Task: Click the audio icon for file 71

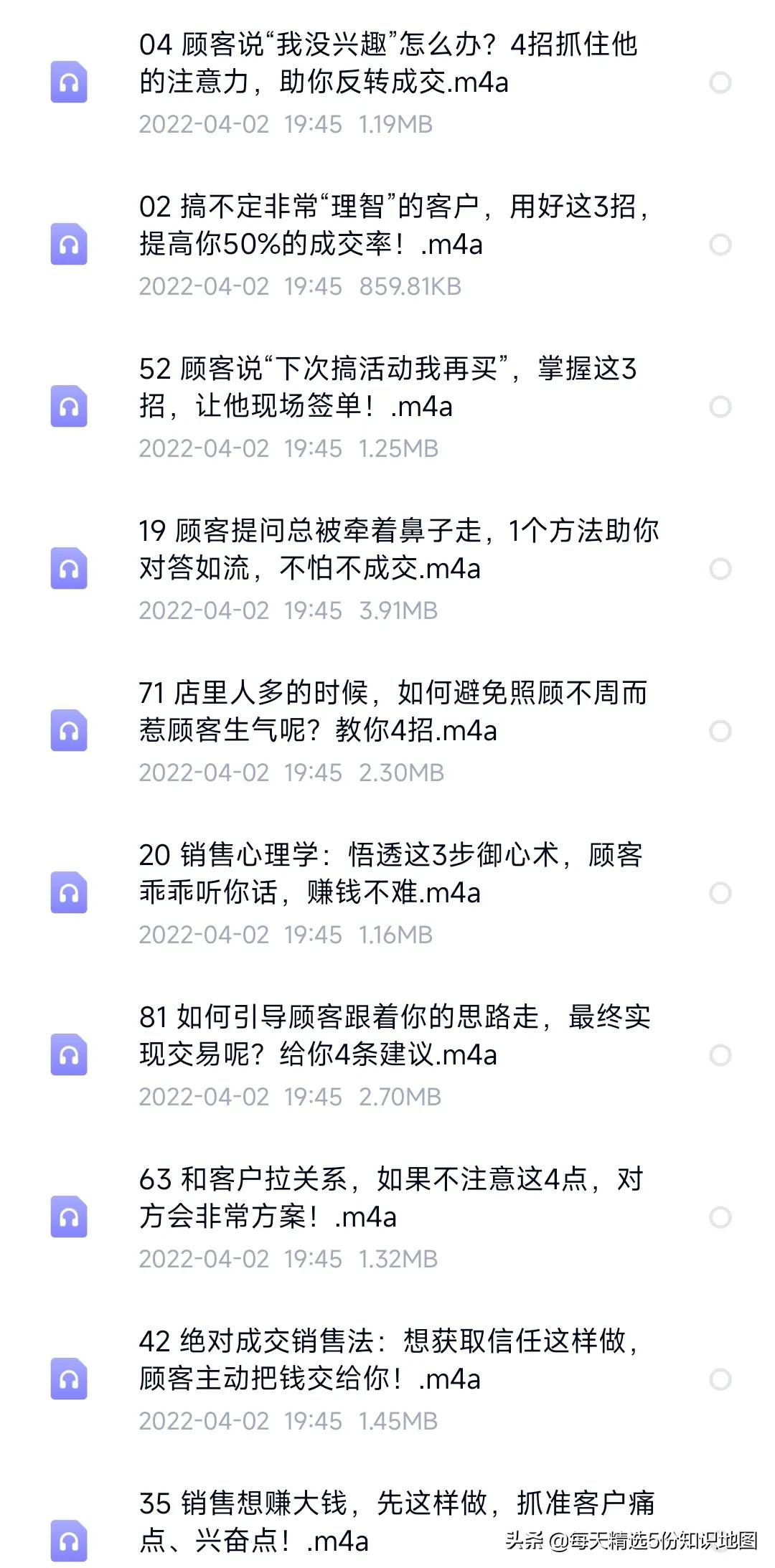Action: (x=69, y=729)
